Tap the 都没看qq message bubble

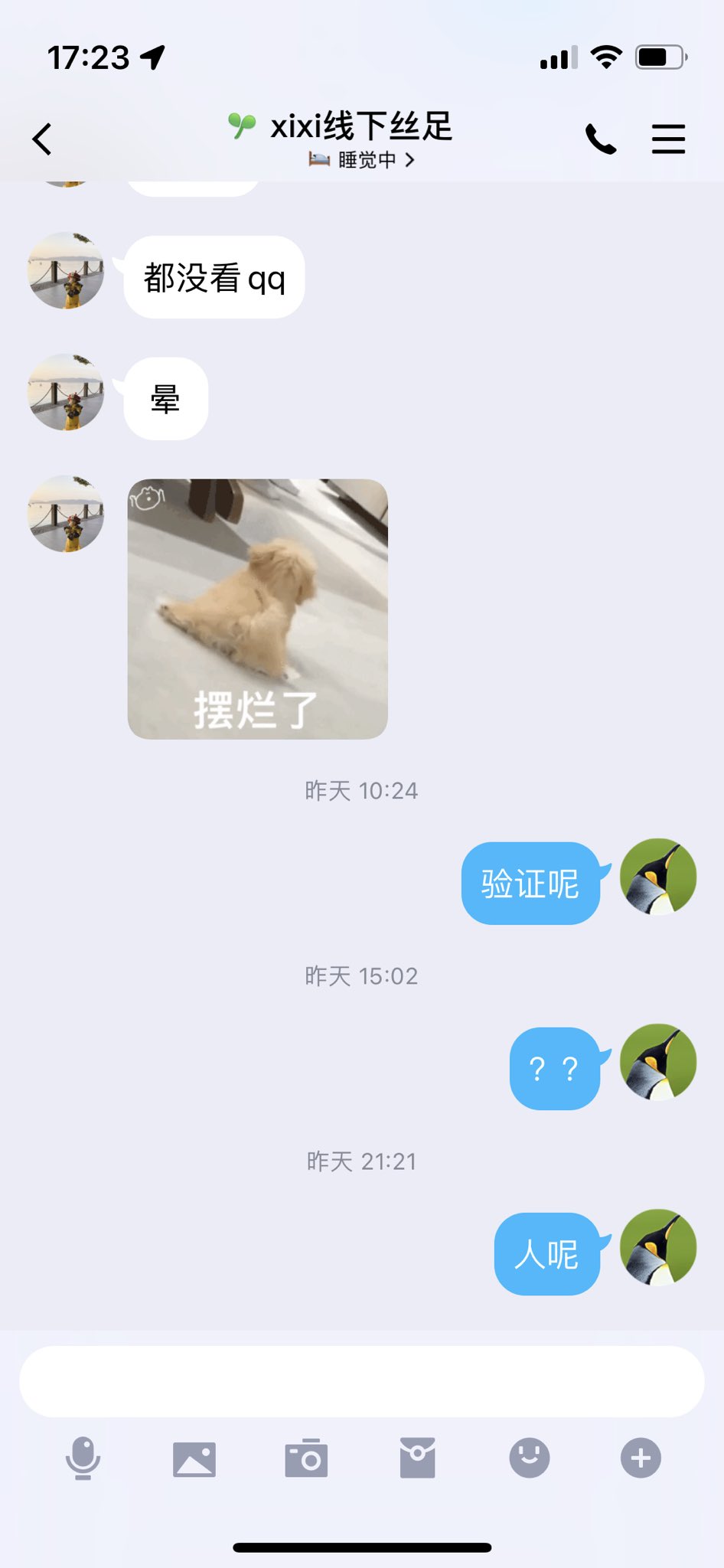pyautogui.click(x=214, y=277)
